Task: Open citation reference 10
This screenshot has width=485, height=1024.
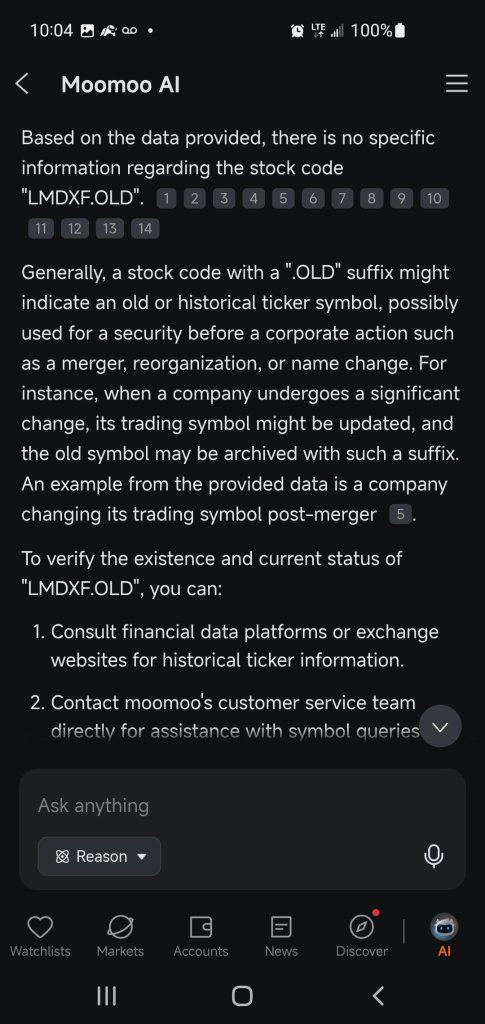Action: click(x=434, y=199)
